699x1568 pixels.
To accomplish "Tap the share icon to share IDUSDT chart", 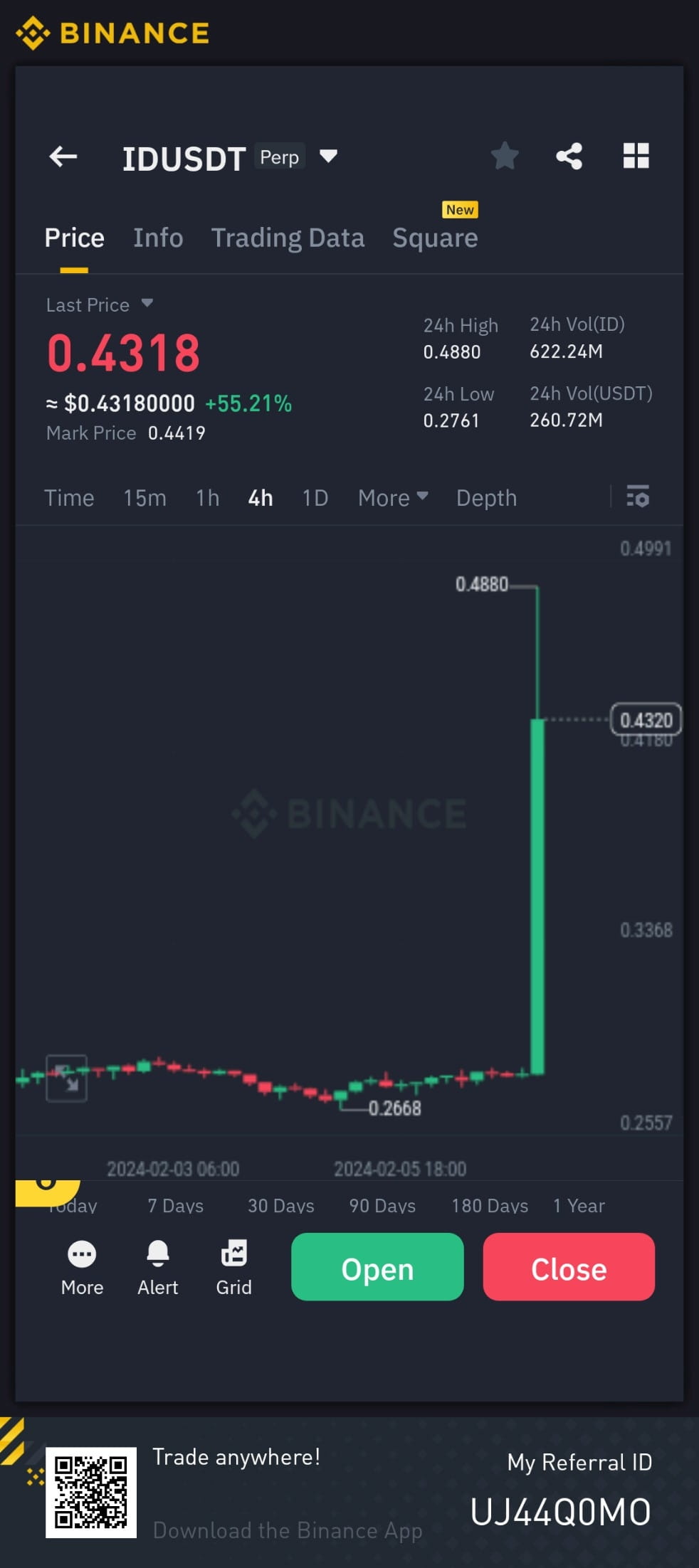I will click(569, 157).
